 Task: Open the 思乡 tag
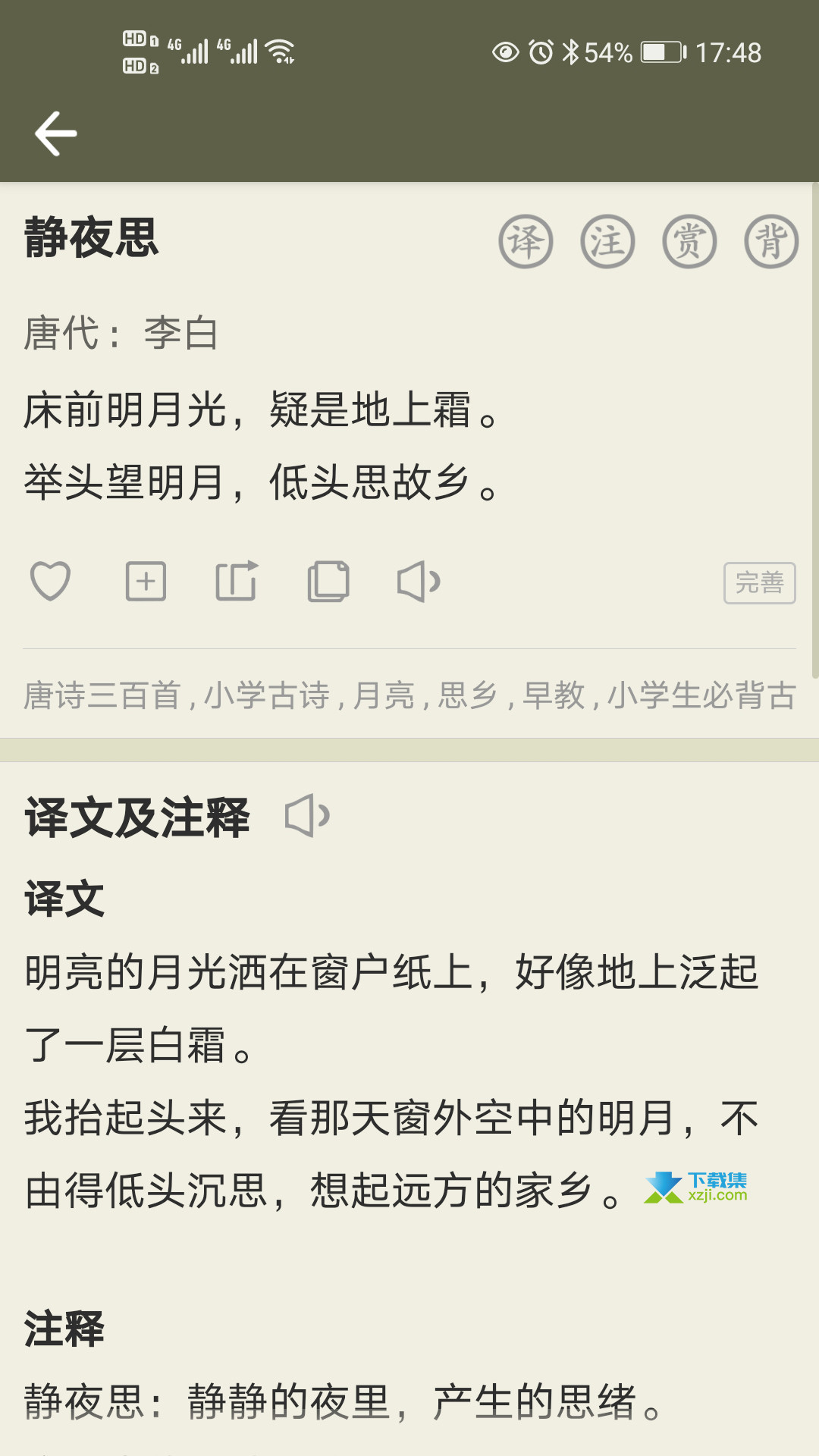tap(469, 695)
